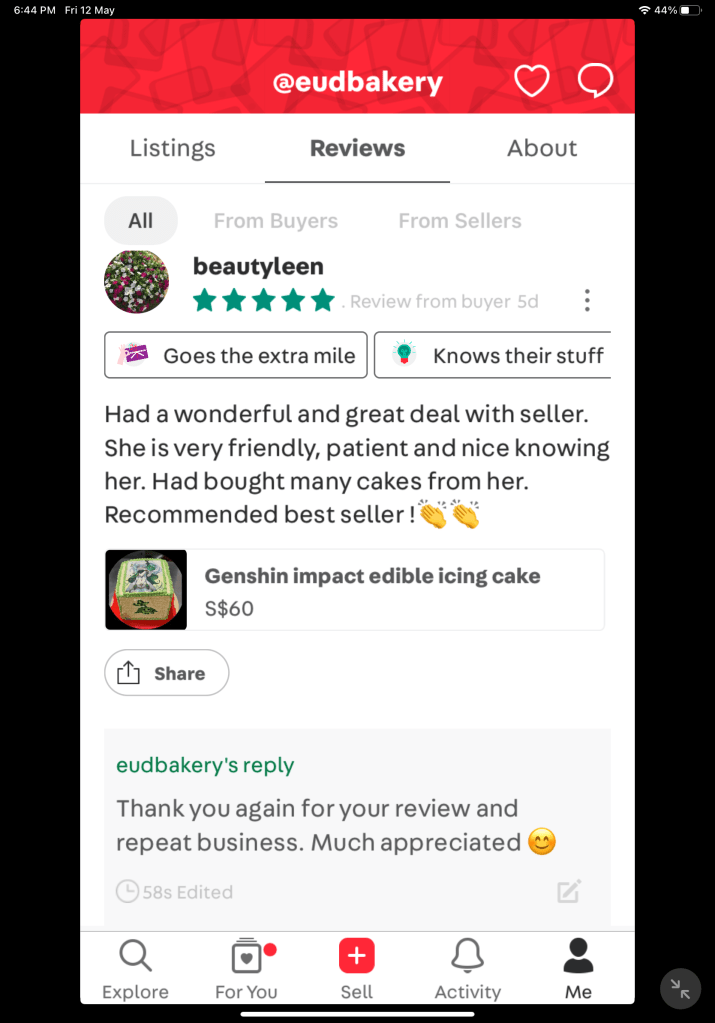Image resolution: width=715 pixels, height=1023 pixels.
Task: Go to Explore tab
Action: coord(135,969)
